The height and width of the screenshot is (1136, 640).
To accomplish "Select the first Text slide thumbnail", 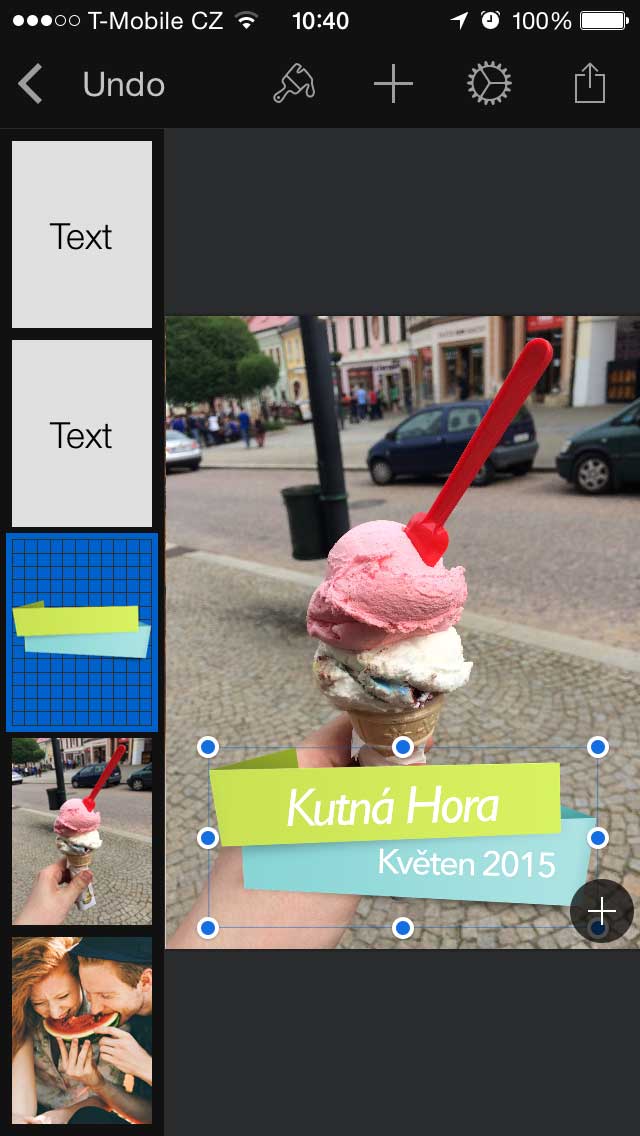I will (82, 234).
